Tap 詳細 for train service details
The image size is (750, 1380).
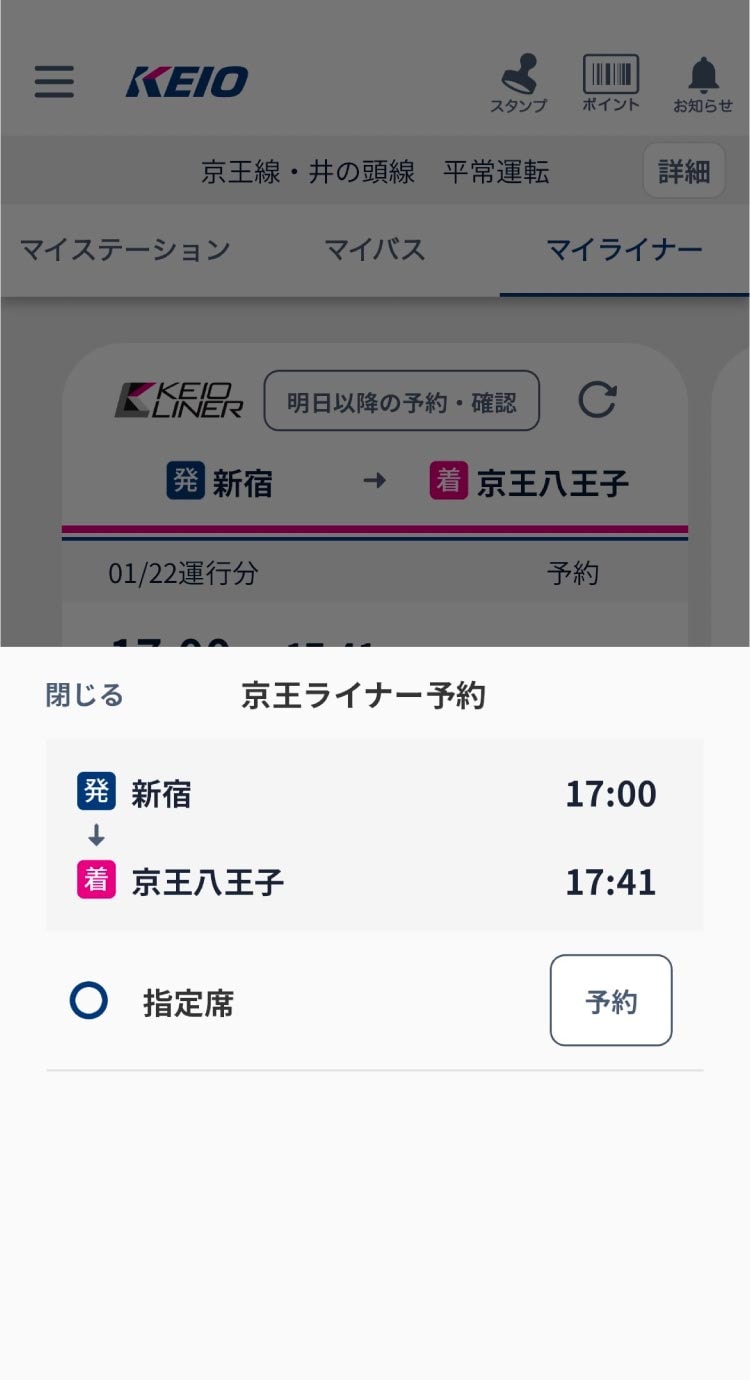click(684, 171)
